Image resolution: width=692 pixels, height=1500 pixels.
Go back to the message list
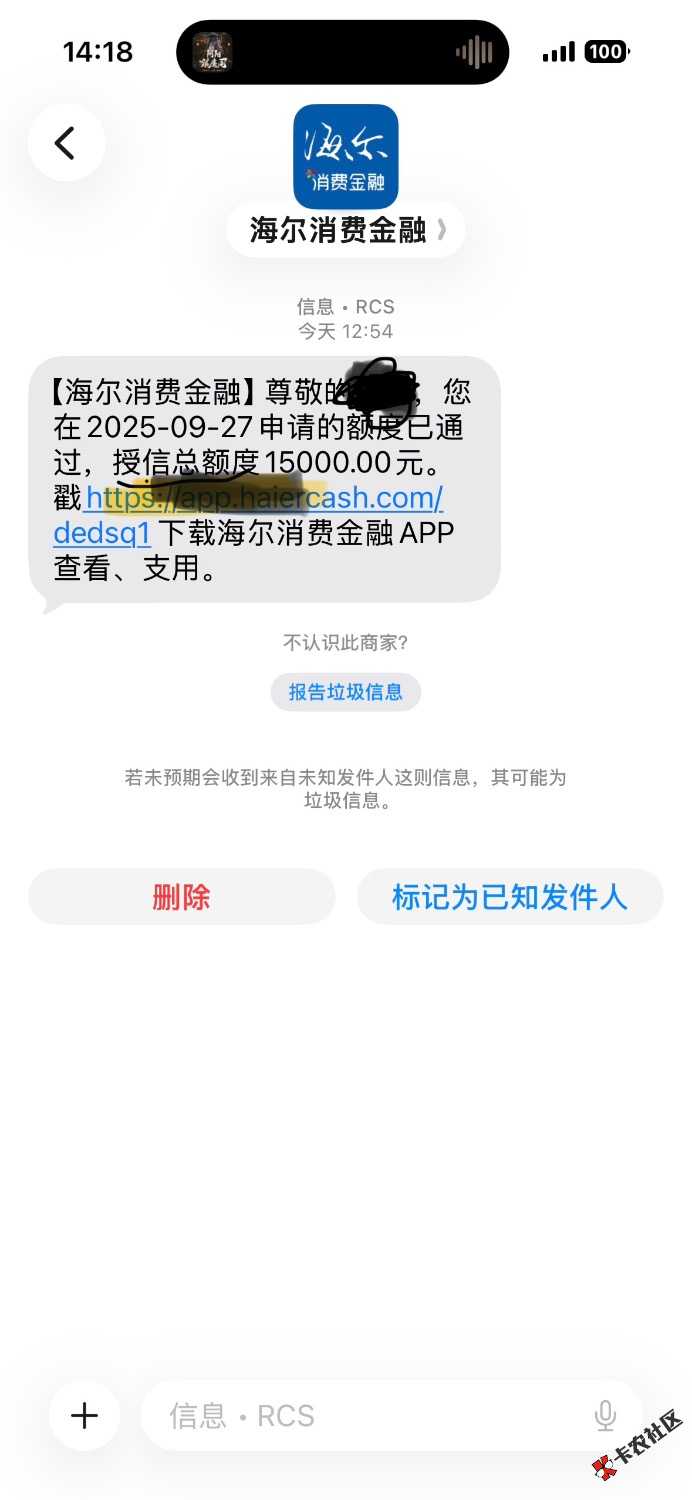66,144
